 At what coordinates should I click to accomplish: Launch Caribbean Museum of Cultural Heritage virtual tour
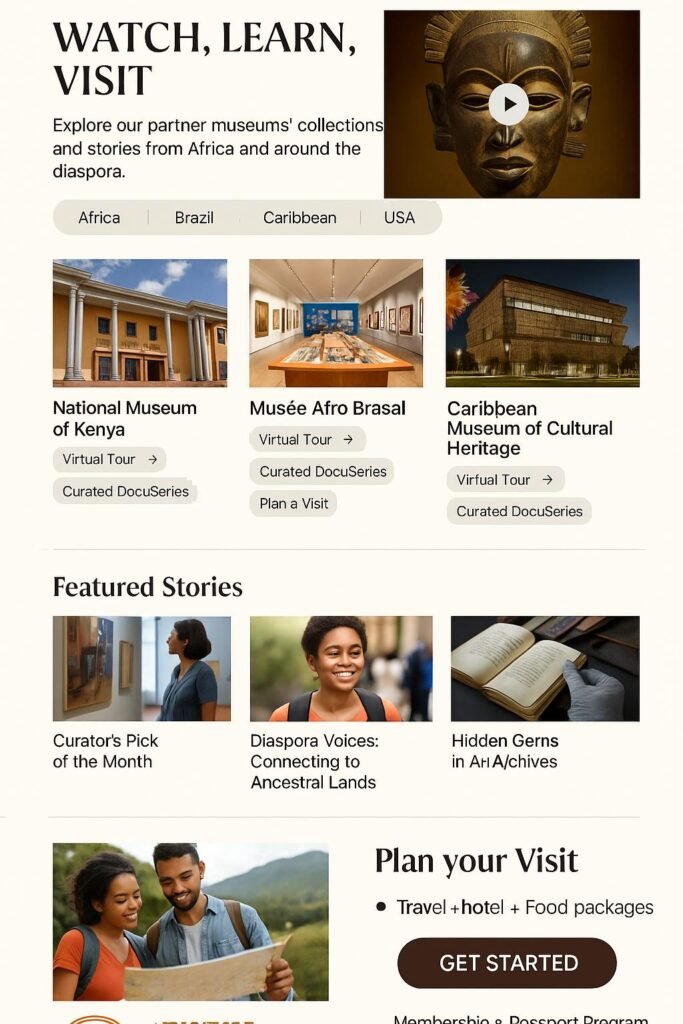[x=505, y=479]
